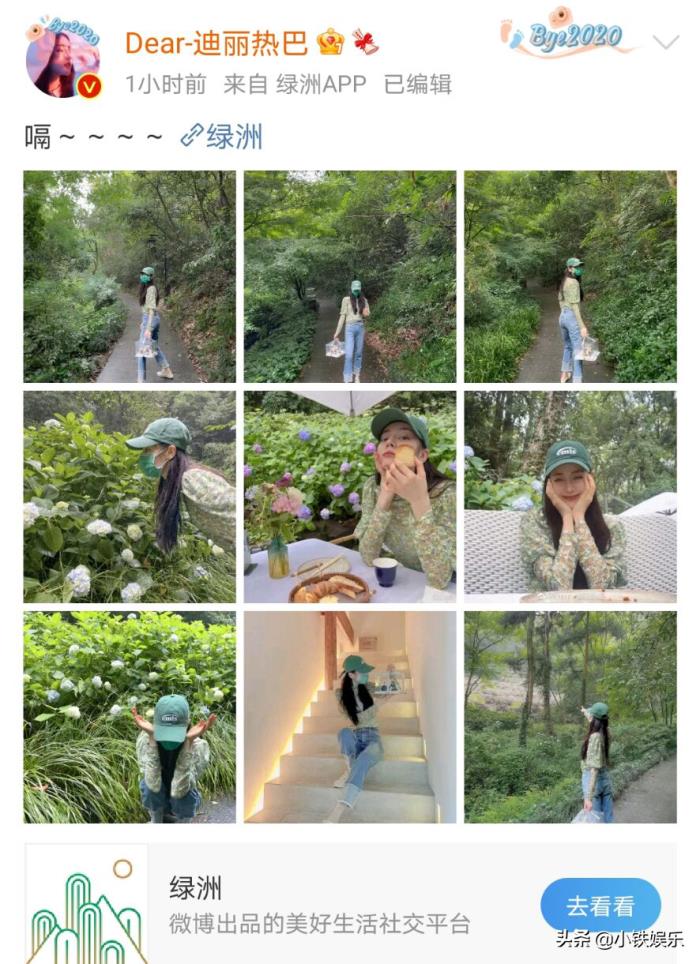The image size is (700, 964).
Task: Expand the post options chevron
Action: click(665, 42)
